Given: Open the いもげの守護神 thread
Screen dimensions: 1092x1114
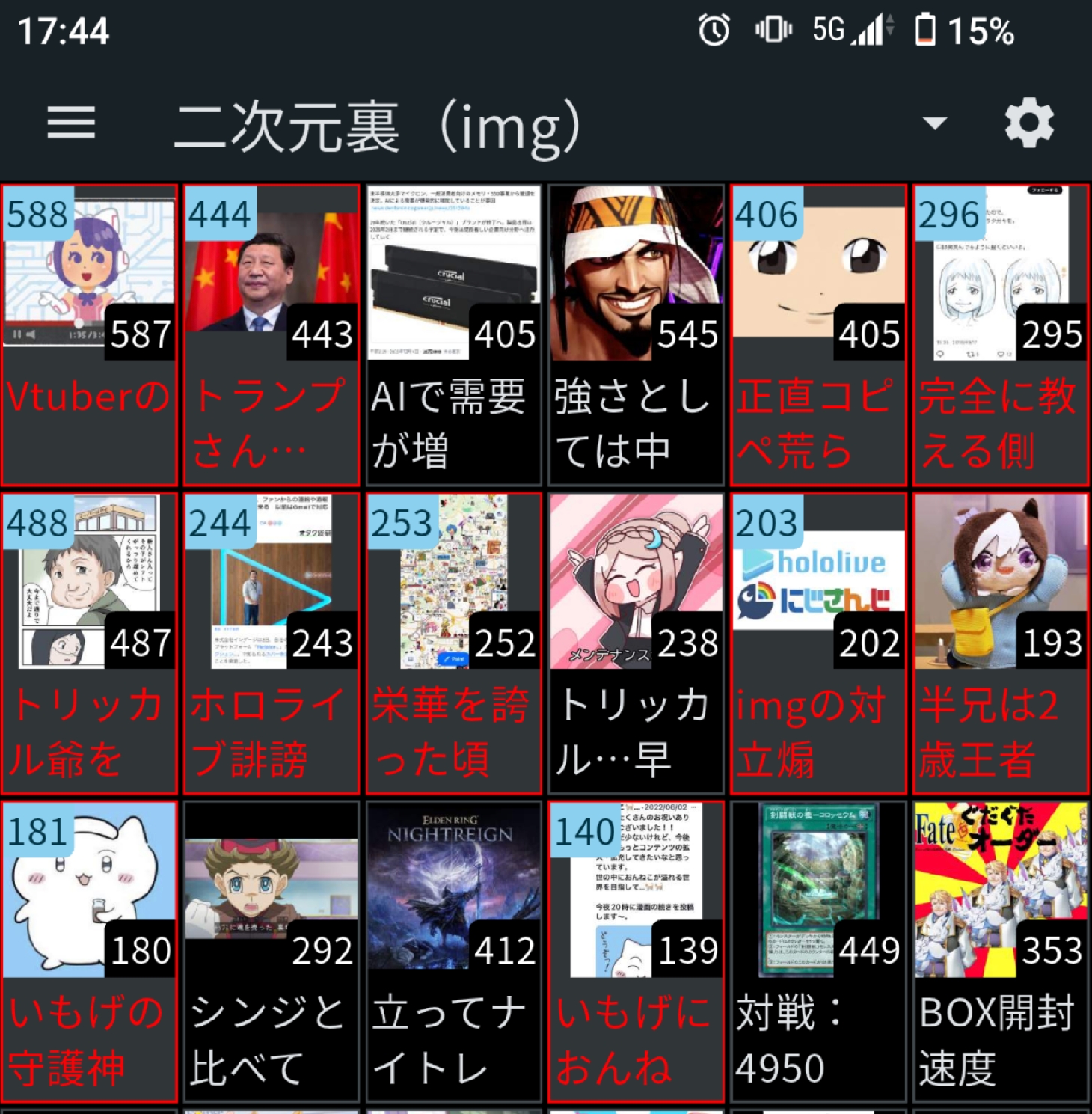Looking at the screenshot, I should [90, 952].
